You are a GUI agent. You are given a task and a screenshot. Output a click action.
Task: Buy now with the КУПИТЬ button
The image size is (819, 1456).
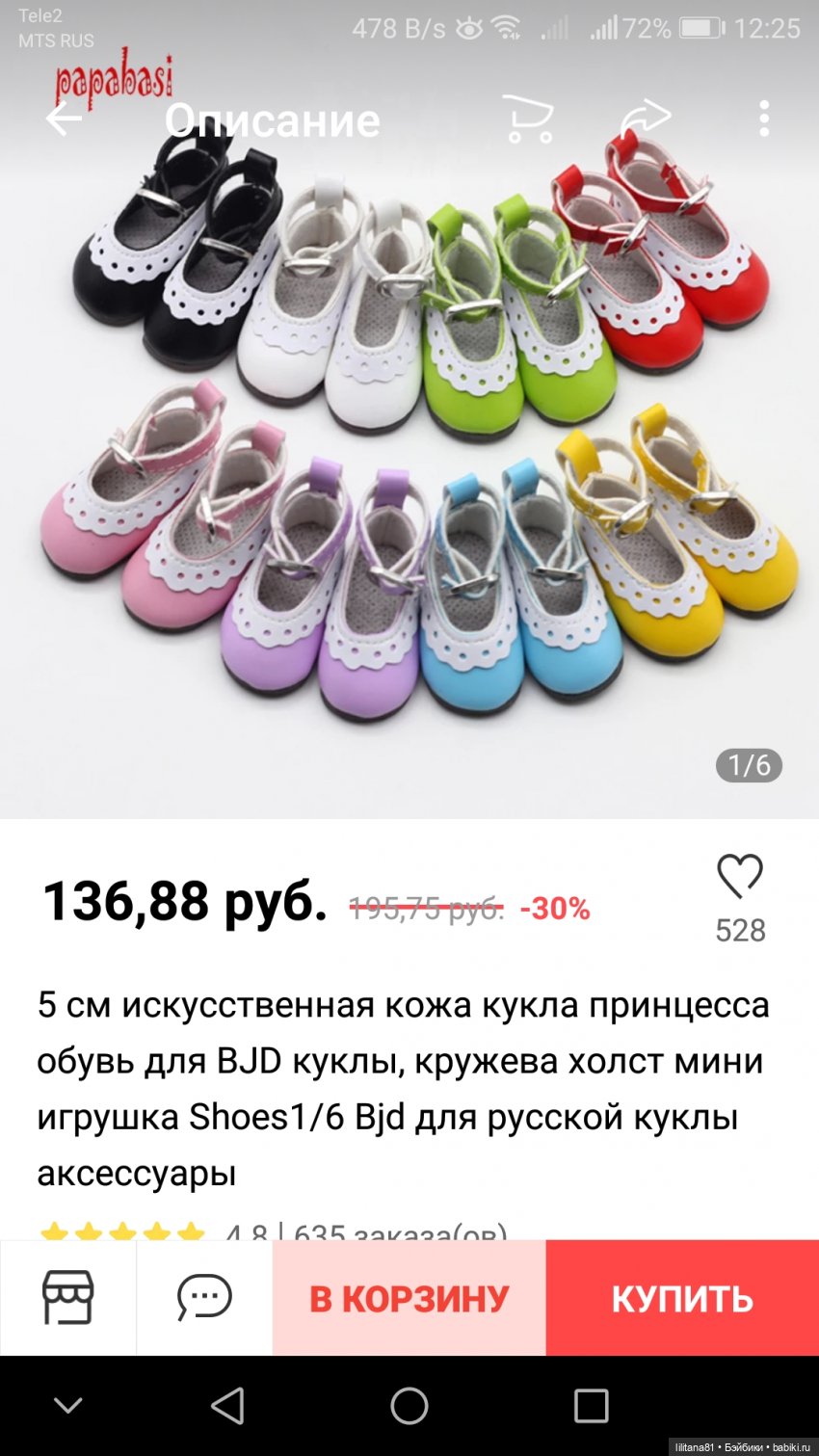(x=682, y=1298)
